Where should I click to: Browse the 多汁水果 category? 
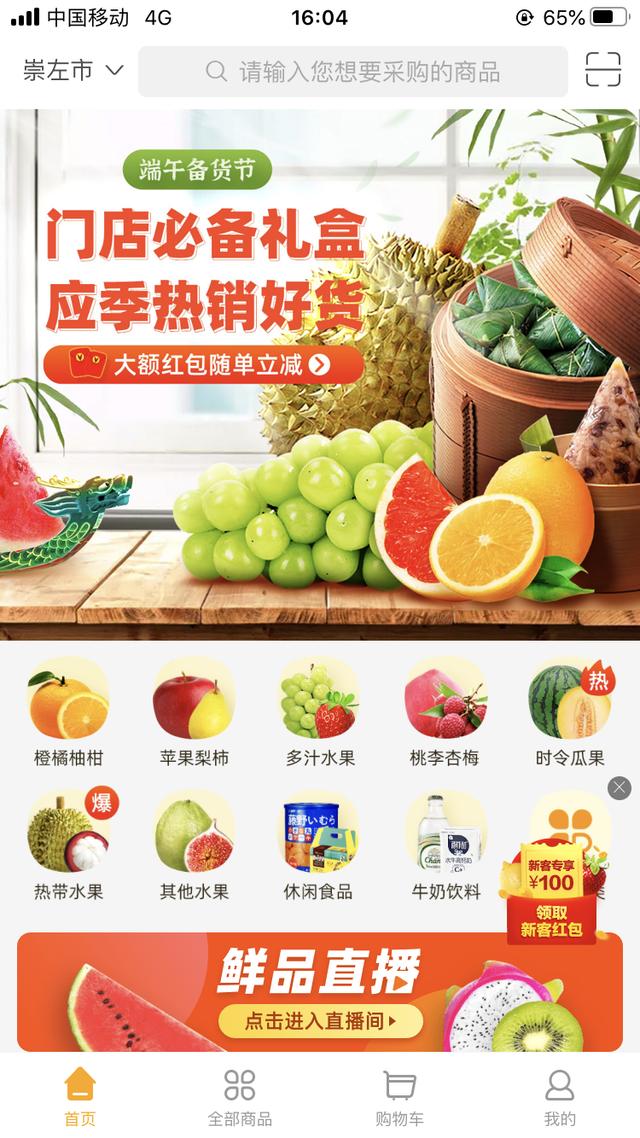point(319,712)
